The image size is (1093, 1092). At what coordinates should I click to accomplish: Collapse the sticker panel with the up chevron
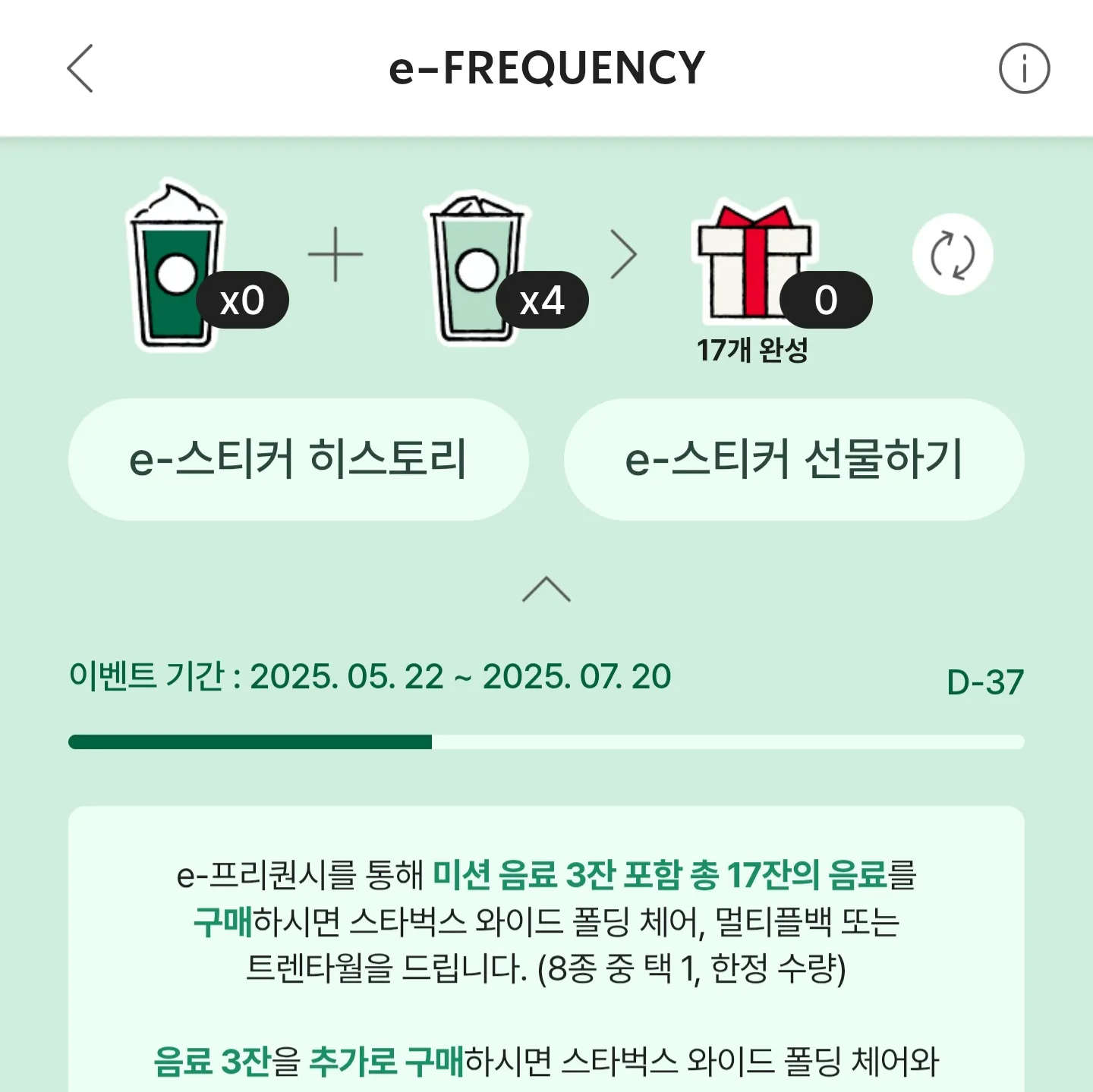[546, 590]
